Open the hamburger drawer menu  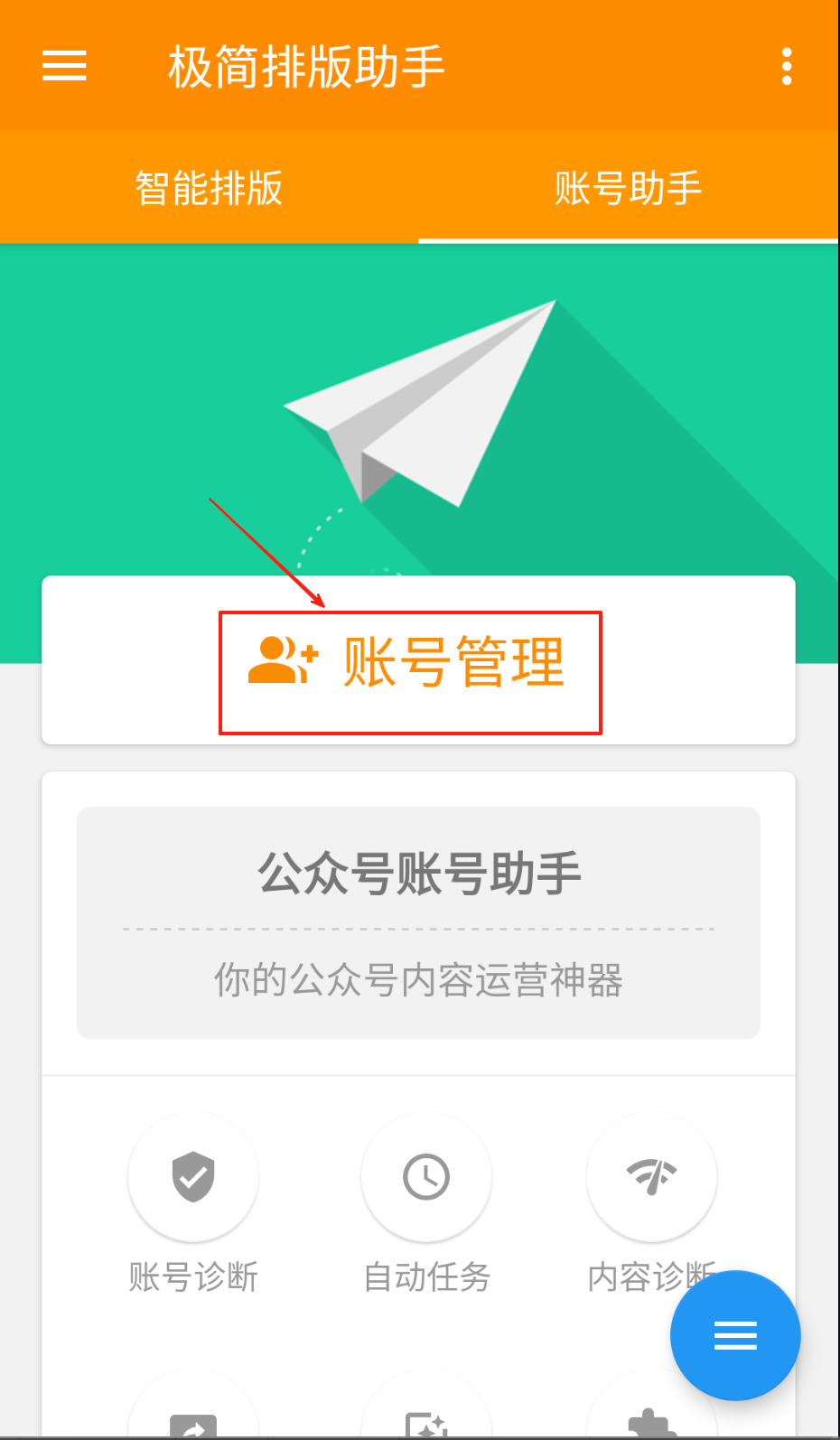64,66
